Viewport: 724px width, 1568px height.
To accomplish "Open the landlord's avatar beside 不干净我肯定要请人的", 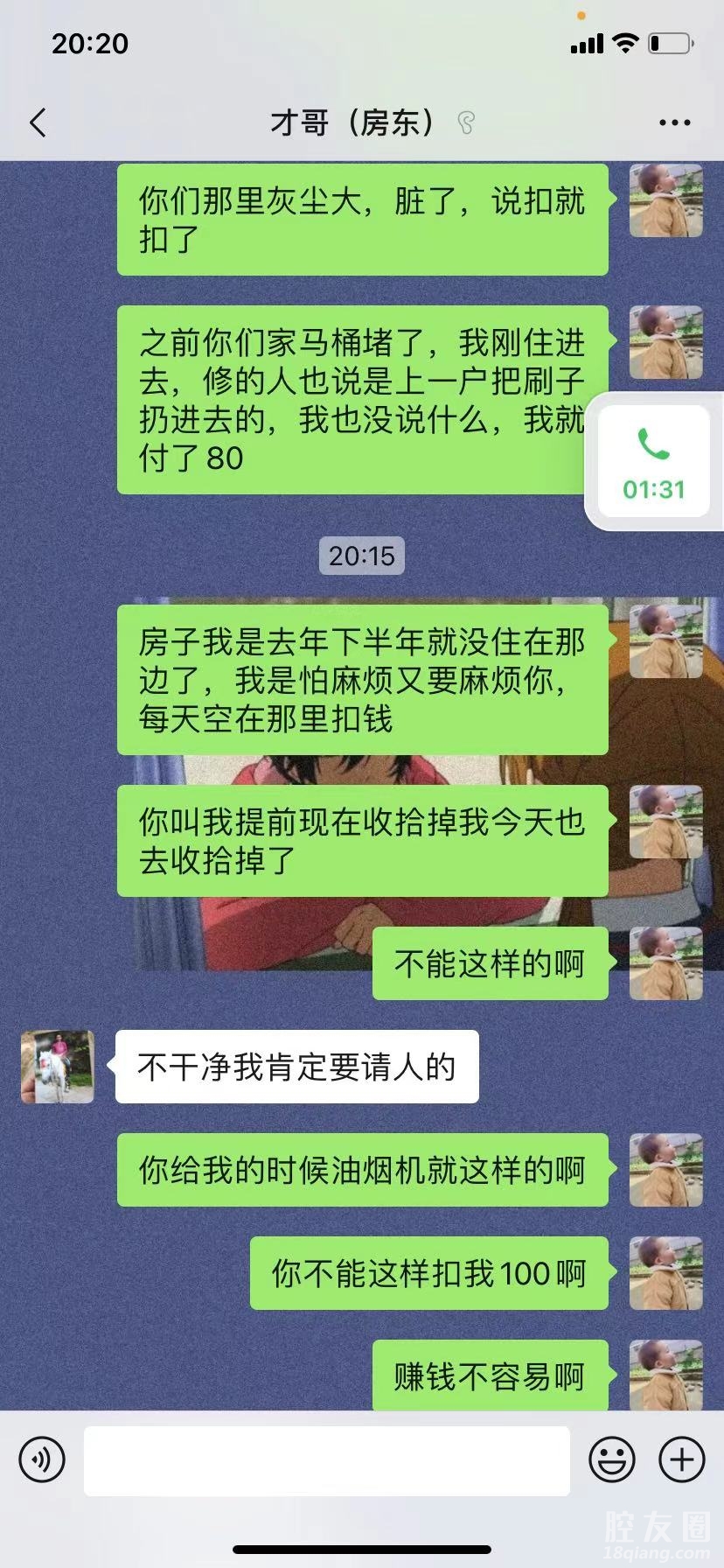I will (x=58, y=1066).
